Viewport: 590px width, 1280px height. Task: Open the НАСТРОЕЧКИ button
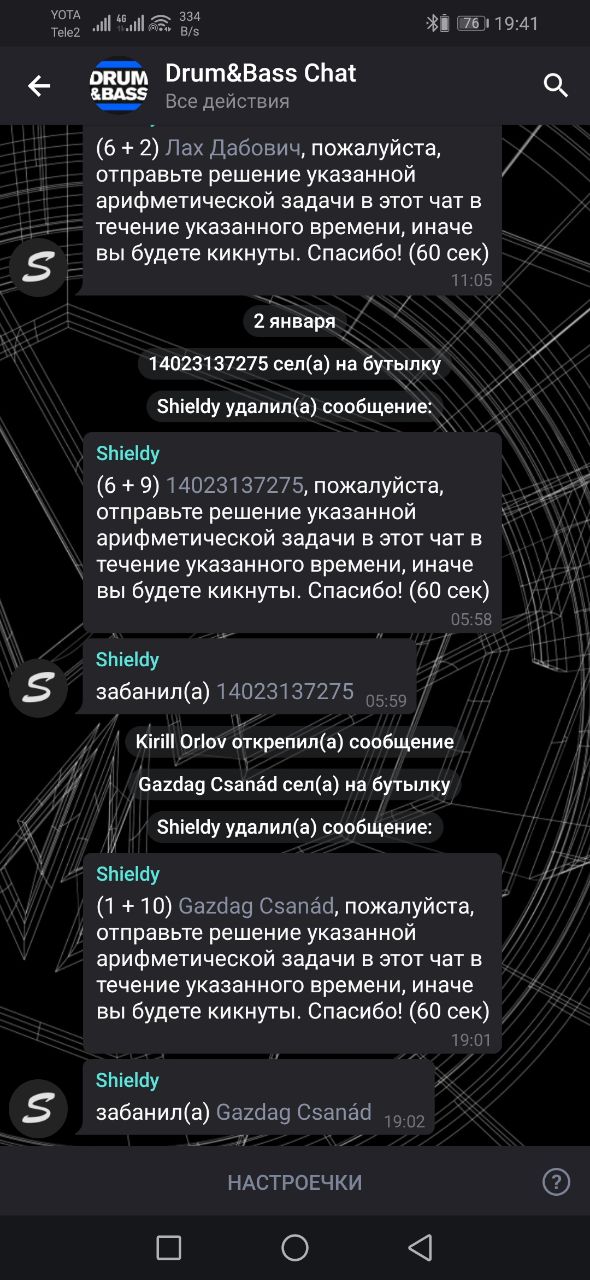(x=295, y=1182)
